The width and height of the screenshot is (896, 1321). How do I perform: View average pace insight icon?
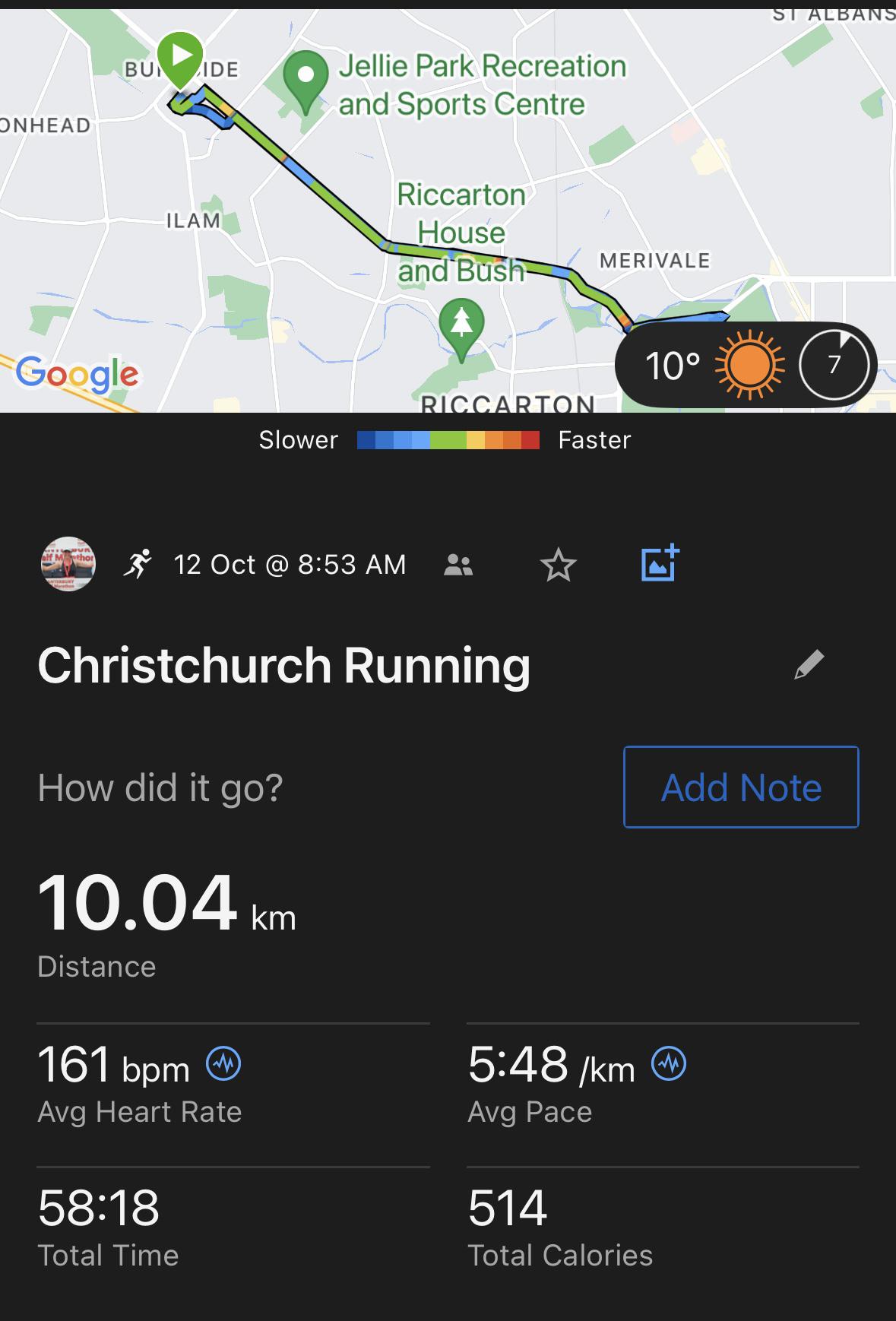pyautogui.click(x=669, y=1064)
